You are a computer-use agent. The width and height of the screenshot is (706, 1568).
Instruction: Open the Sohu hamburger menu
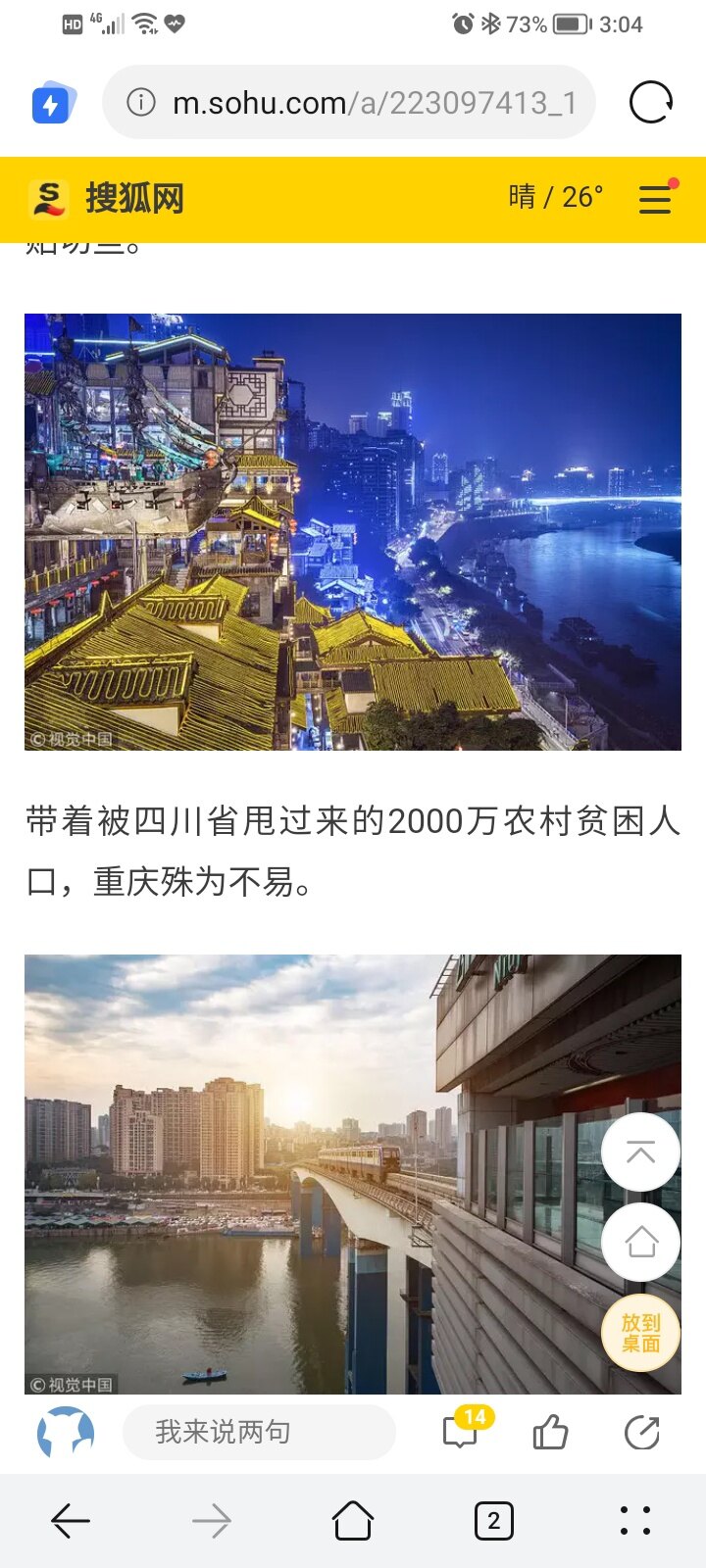tap(655, 199)
